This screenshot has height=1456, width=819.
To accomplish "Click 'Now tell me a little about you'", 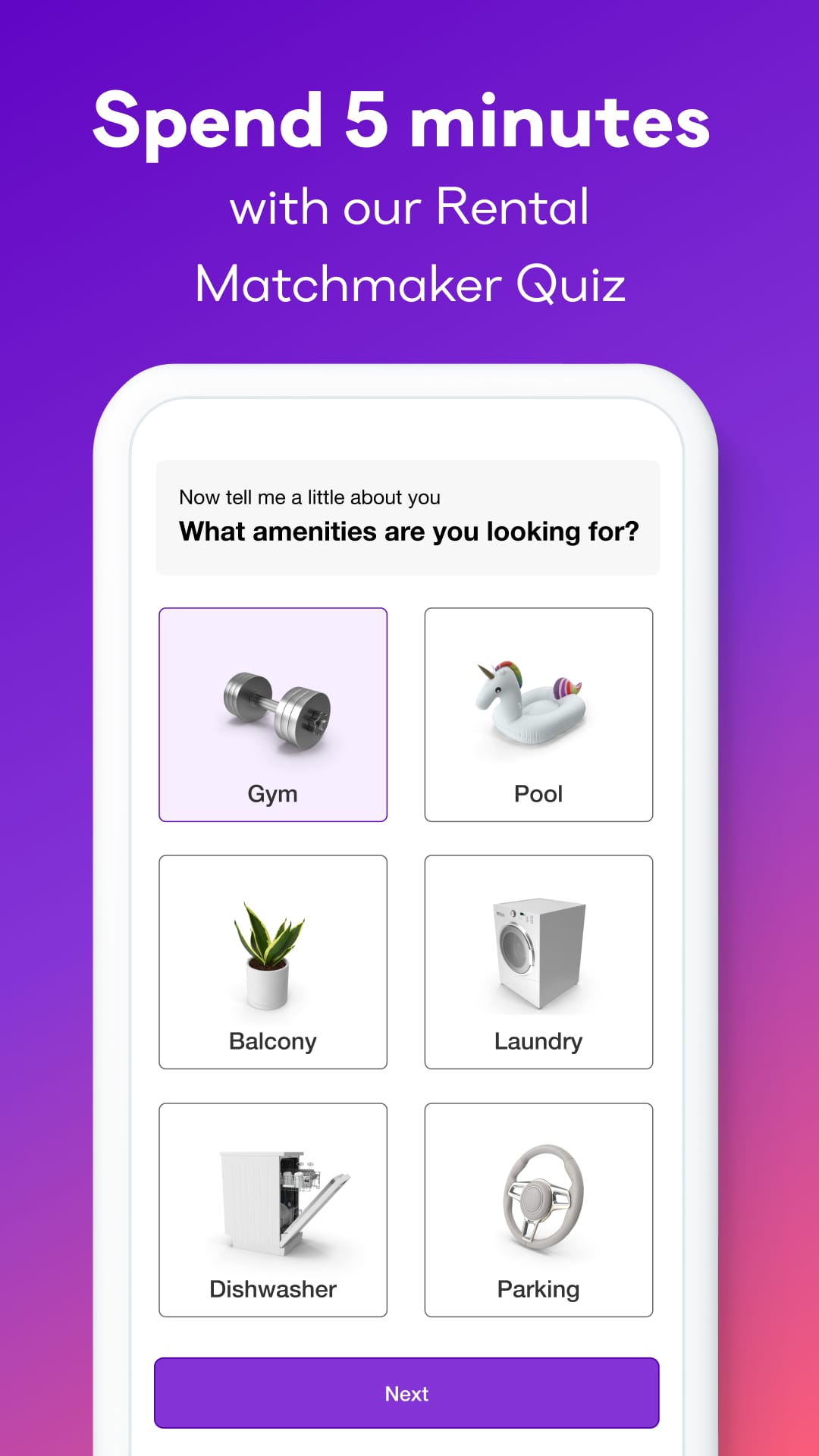I will (x=310, y=497).
